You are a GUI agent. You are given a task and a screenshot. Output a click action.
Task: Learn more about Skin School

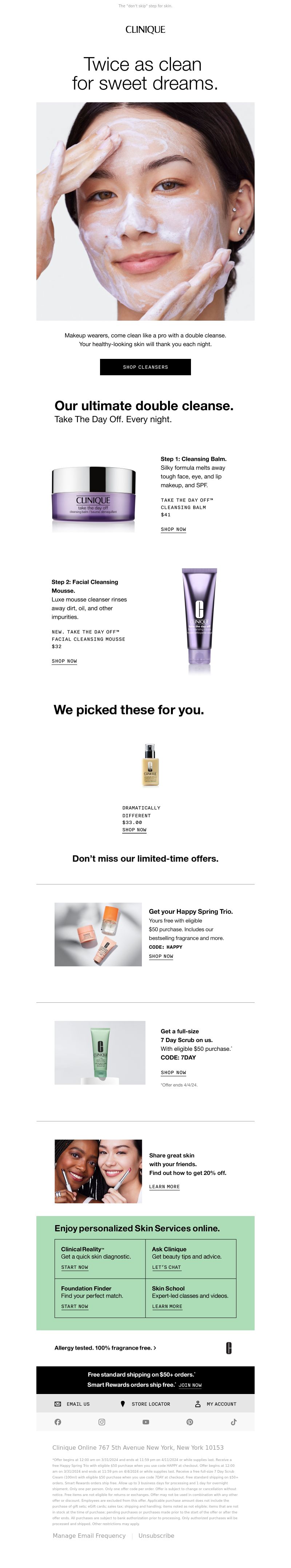(167, 1306)
